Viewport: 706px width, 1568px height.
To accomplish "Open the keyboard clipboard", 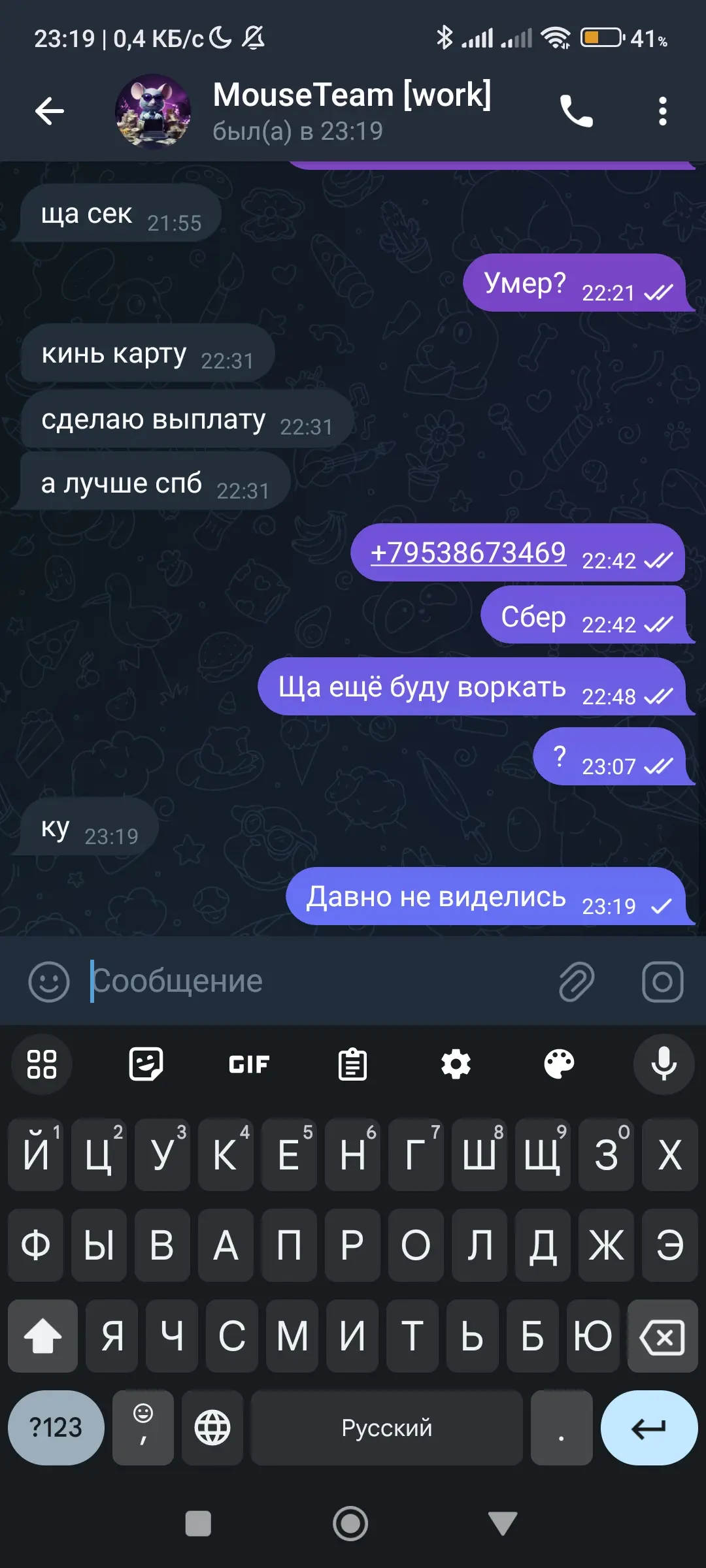I will (352, 1064).
